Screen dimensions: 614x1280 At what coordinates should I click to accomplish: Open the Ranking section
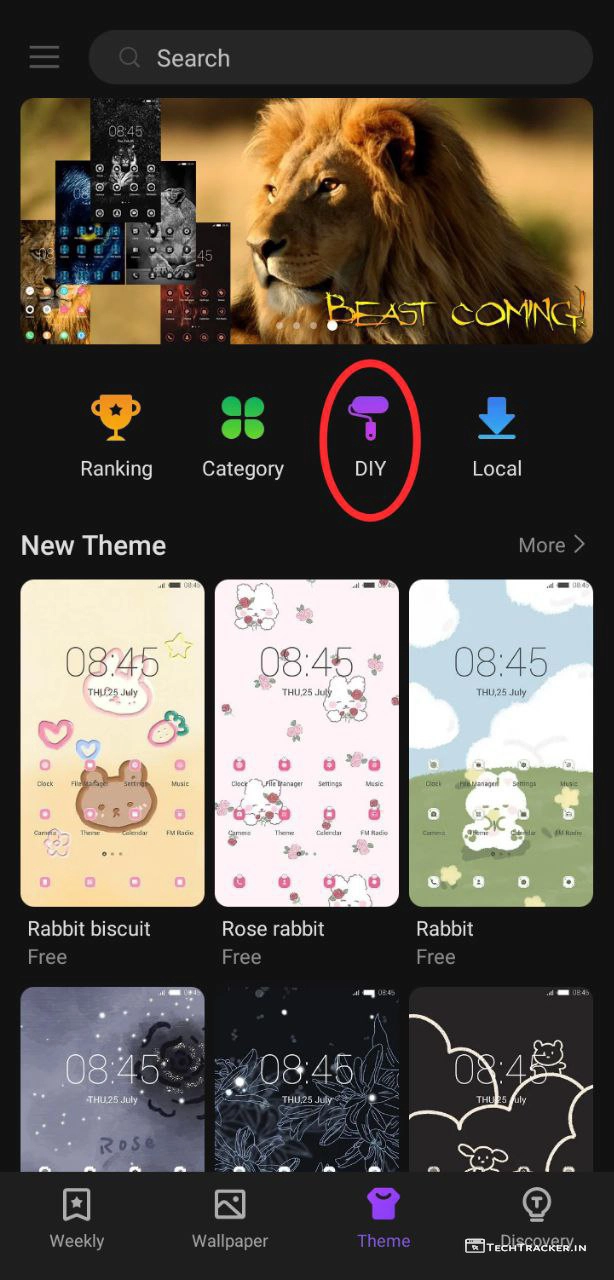click(116, 436)
